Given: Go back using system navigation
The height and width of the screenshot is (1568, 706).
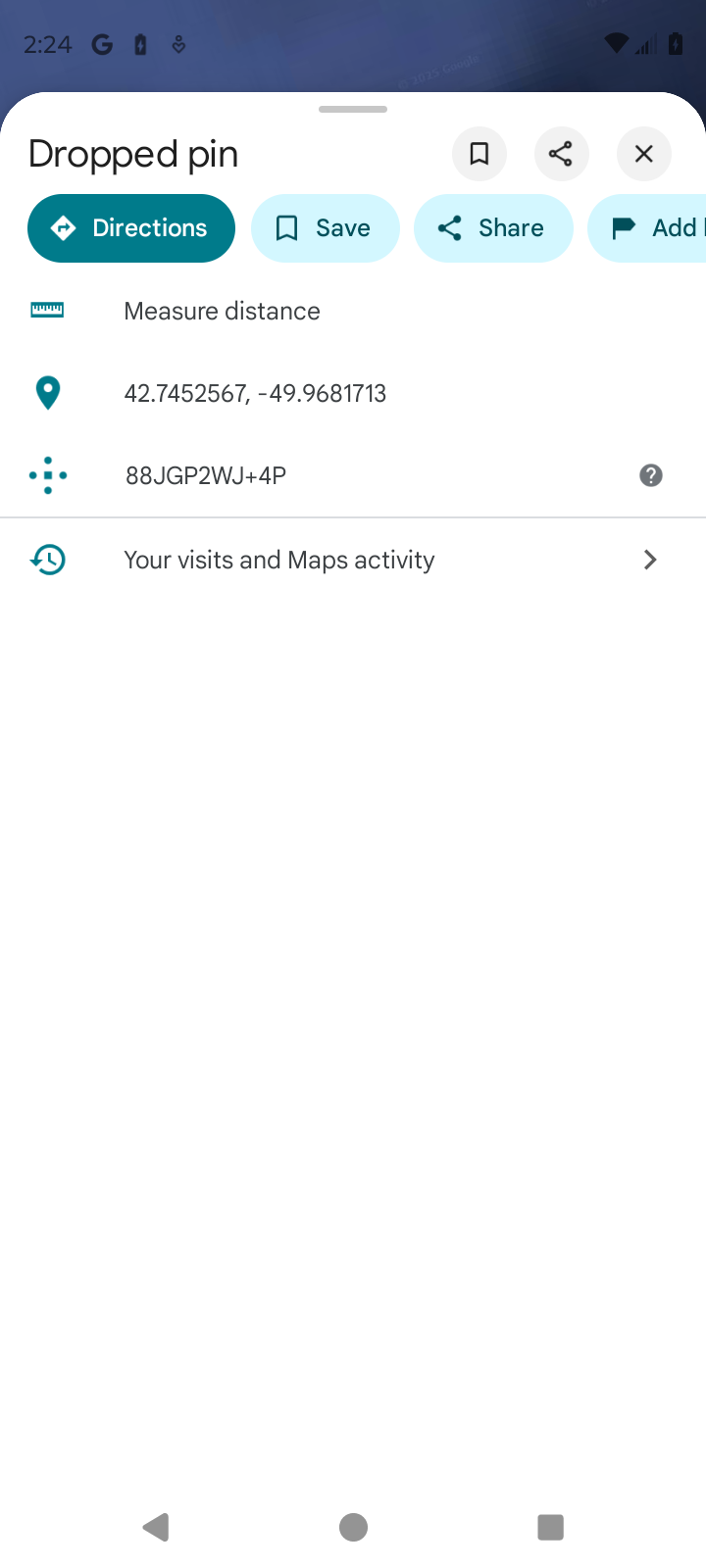Looking at the screenshot, I should tap(156, 1527).
